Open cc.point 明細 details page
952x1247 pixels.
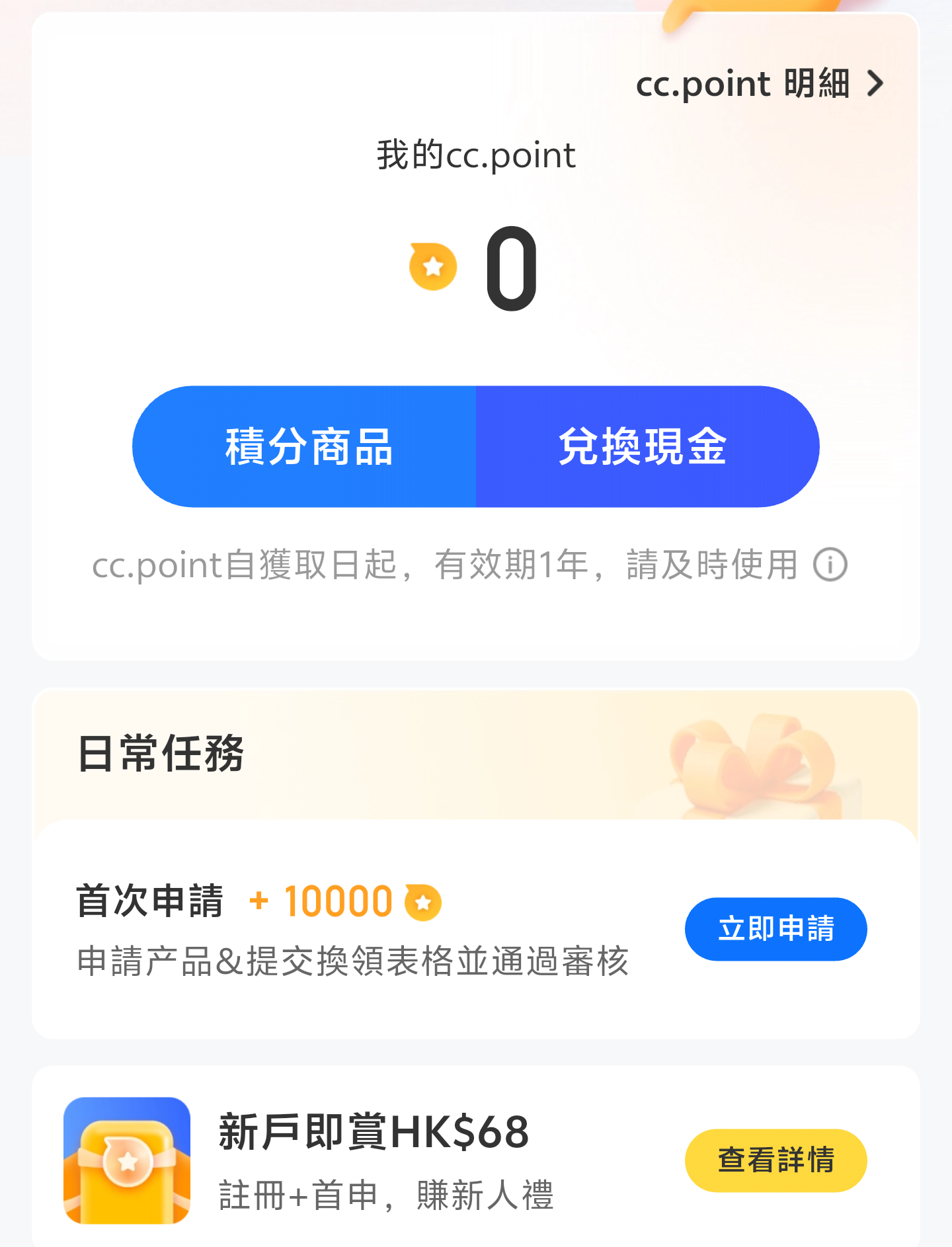click(744, 84)
